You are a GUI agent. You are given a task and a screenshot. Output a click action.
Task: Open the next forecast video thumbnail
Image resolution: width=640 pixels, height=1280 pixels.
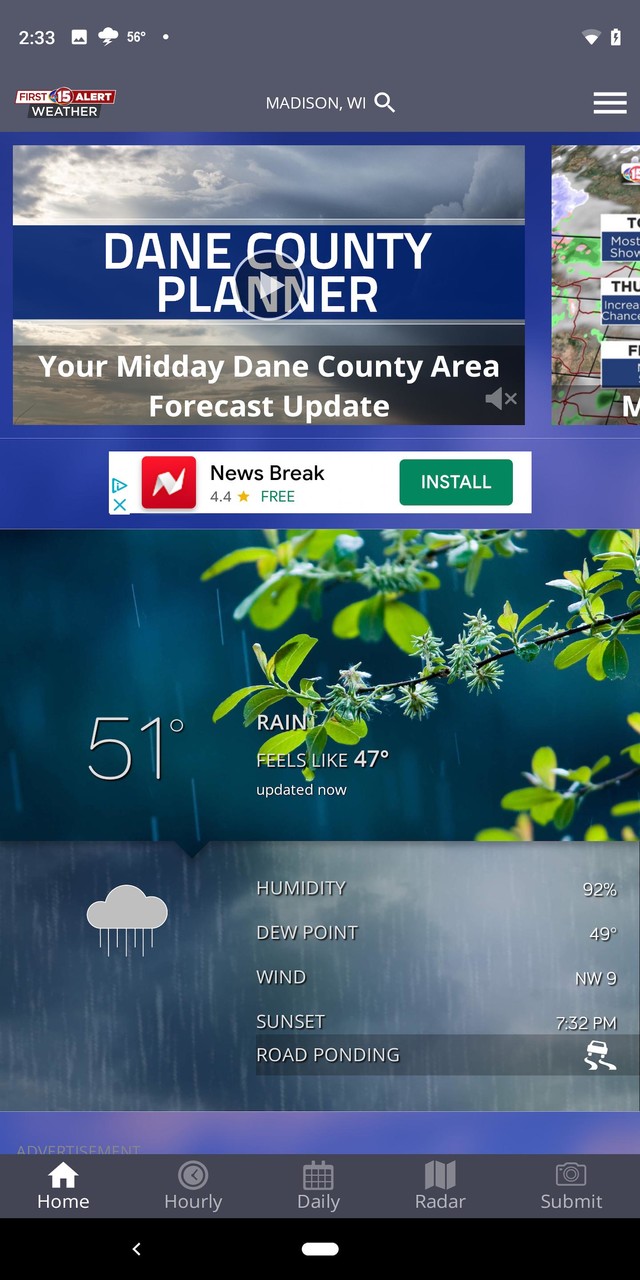597,285
